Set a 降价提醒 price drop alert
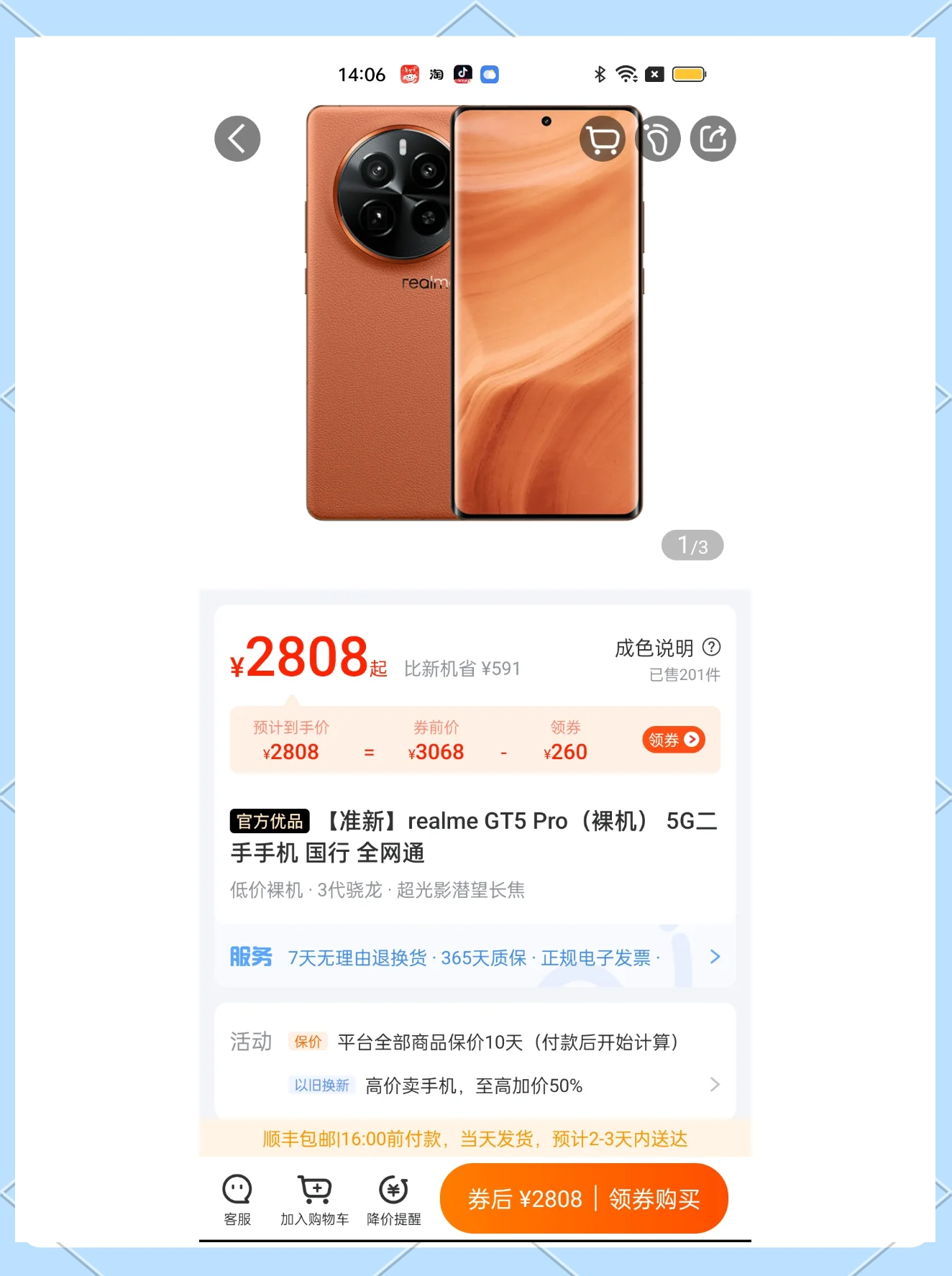 pyautogui.click(x=393, y=1199)
